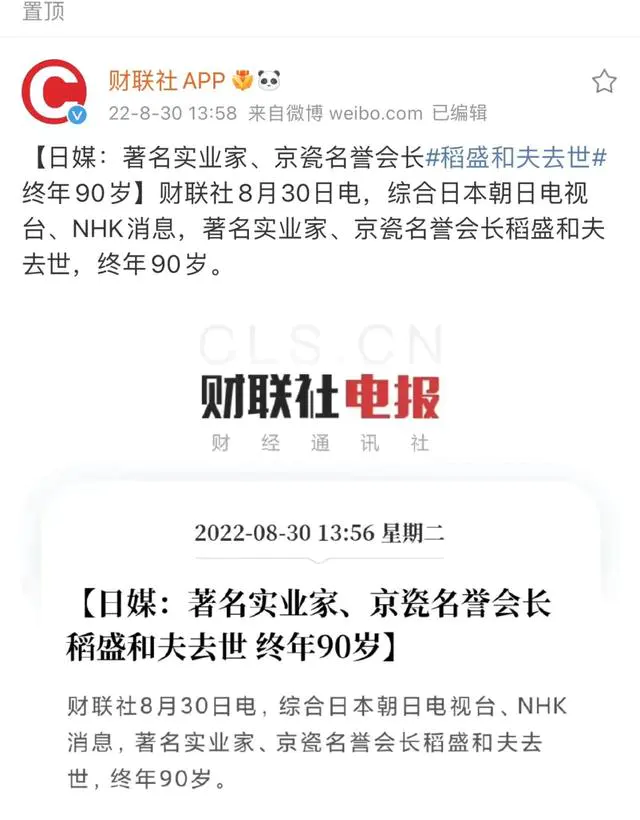This screenshot has height=820, width=640.
Task: Open the #稻盛和夫去世# hashtag topic
Action: [x=516, y=158]
